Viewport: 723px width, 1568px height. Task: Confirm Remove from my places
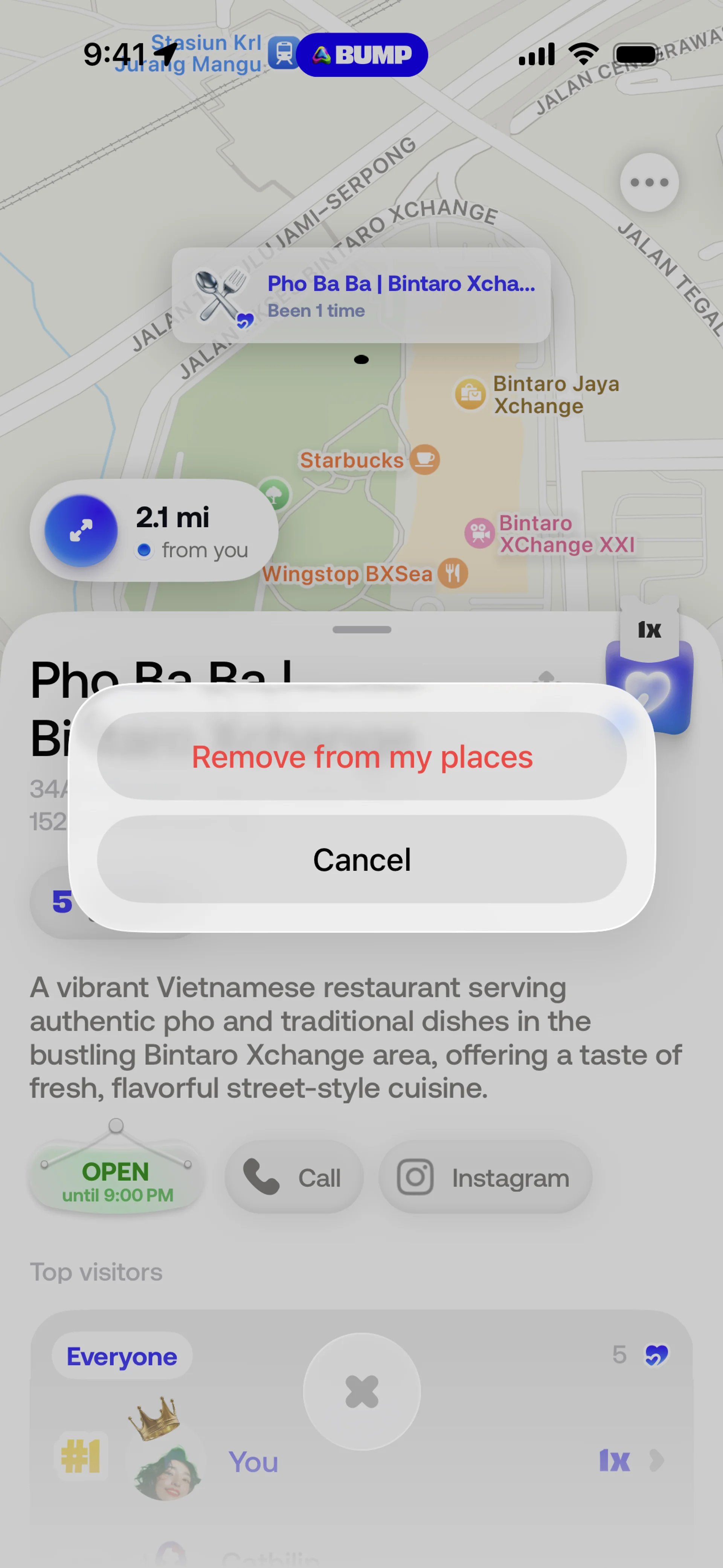pyautogui.click(x=361, y=756)
